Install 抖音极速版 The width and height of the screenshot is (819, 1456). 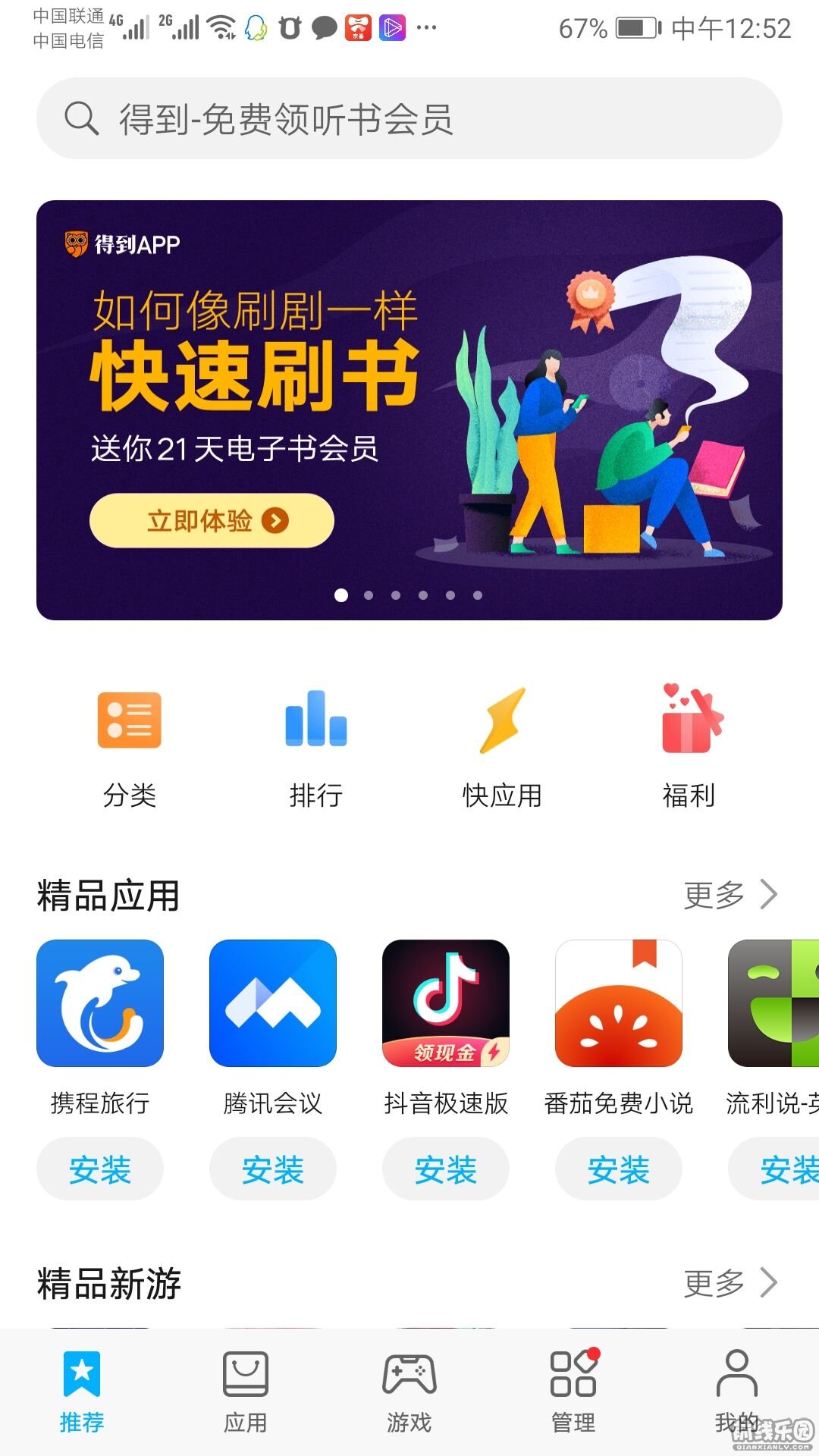pyautogui.click(x=446, y=1169)
